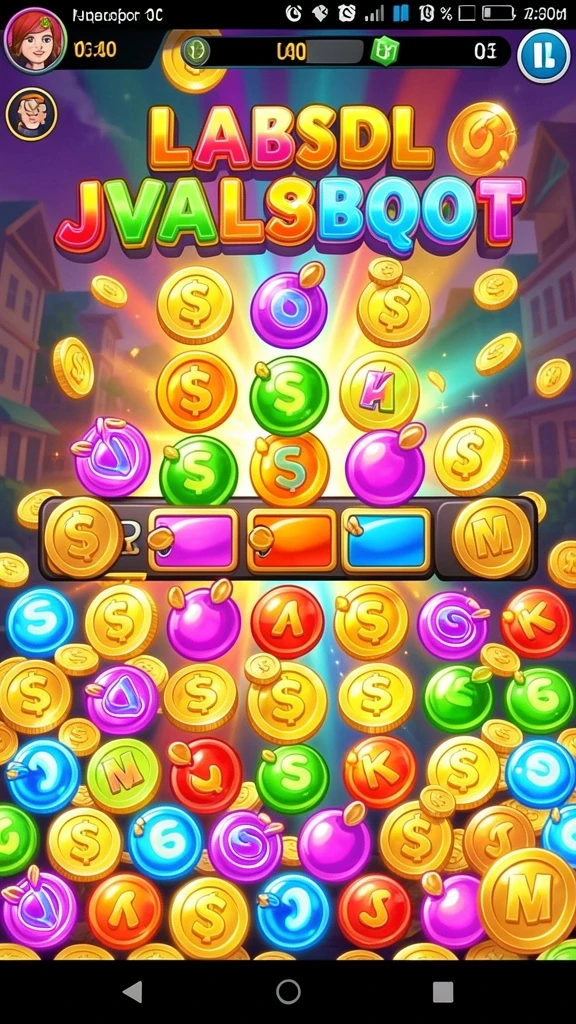Tap the small character portrait below the avatar
576x1024 pixels.
point(31,114)
